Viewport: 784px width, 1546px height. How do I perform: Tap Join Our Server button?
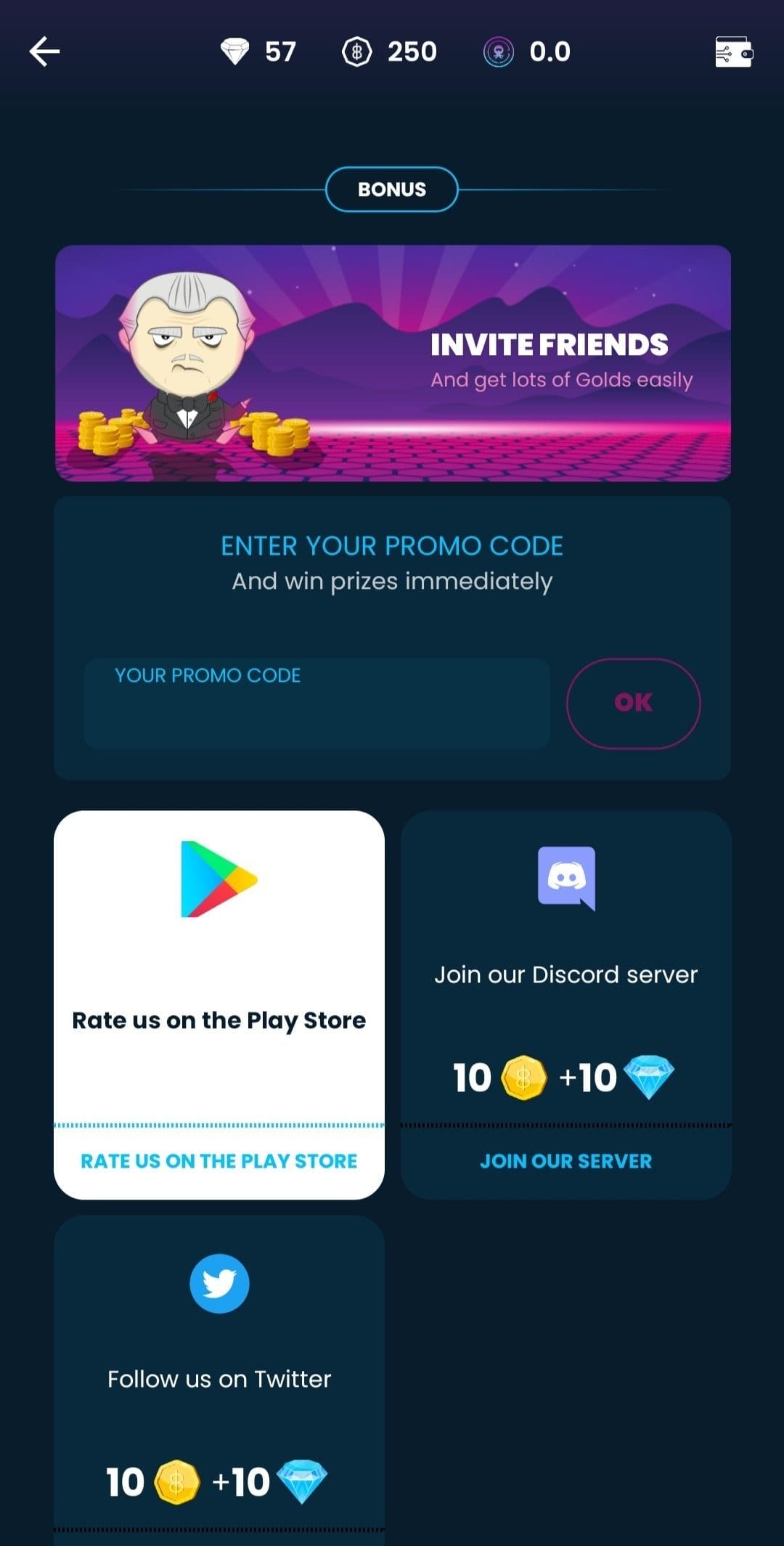[565, 1161]
